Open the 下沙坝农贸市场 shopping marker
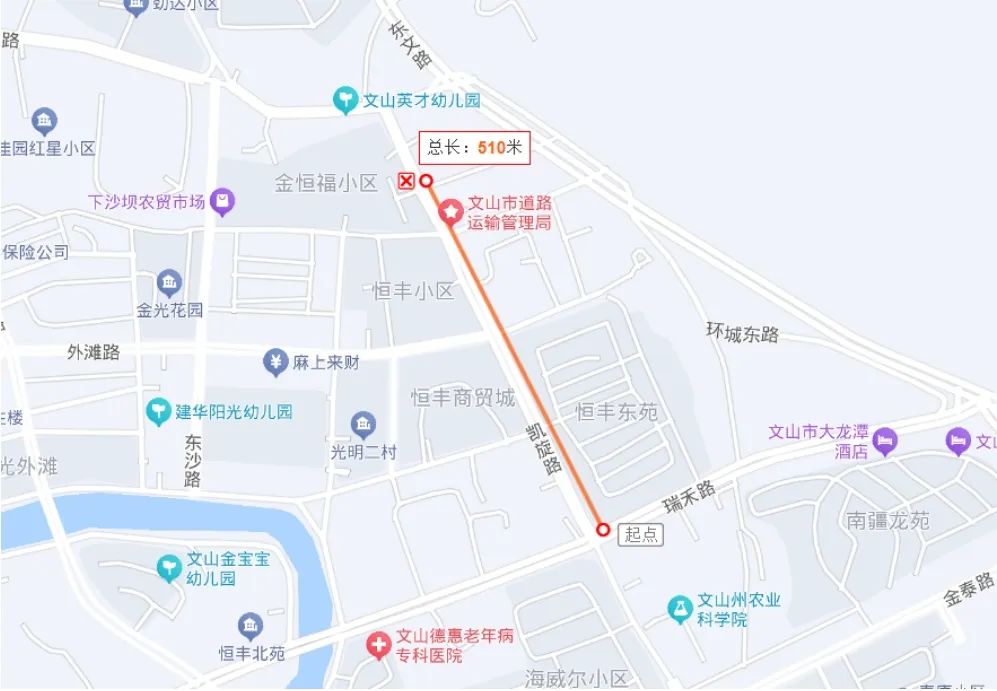 [223, 203]
